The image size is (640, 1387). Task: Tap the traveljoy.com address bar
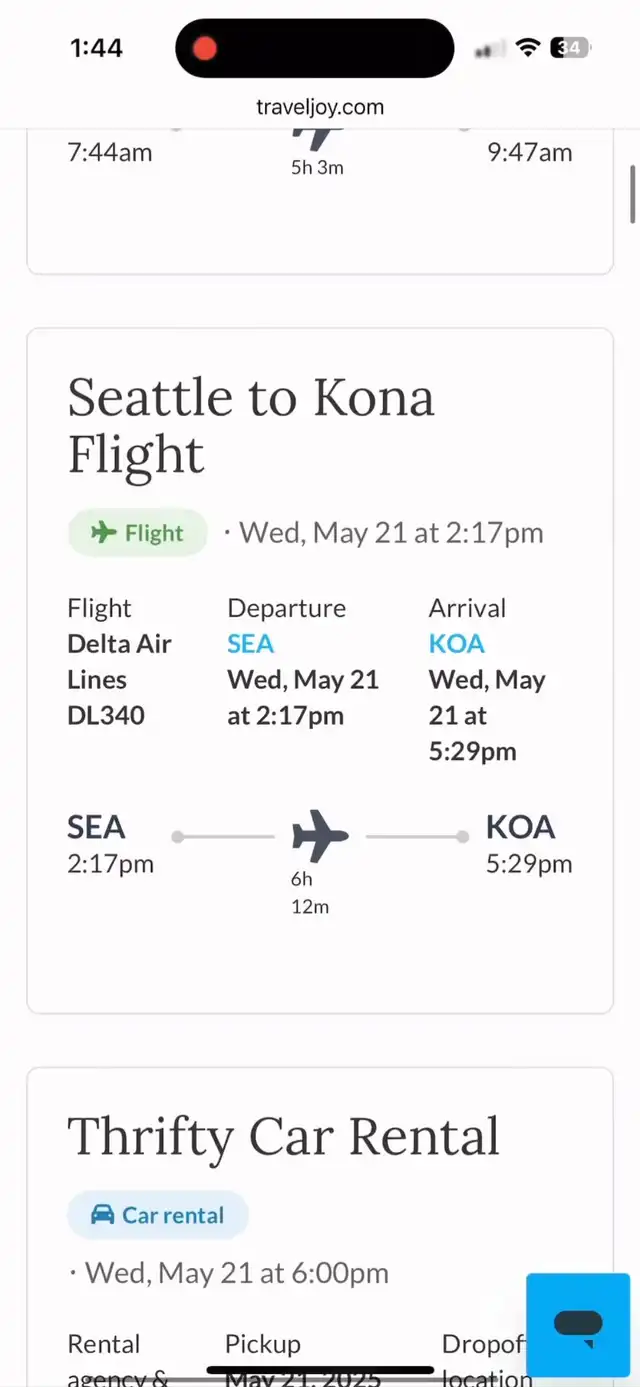[320, 107]
